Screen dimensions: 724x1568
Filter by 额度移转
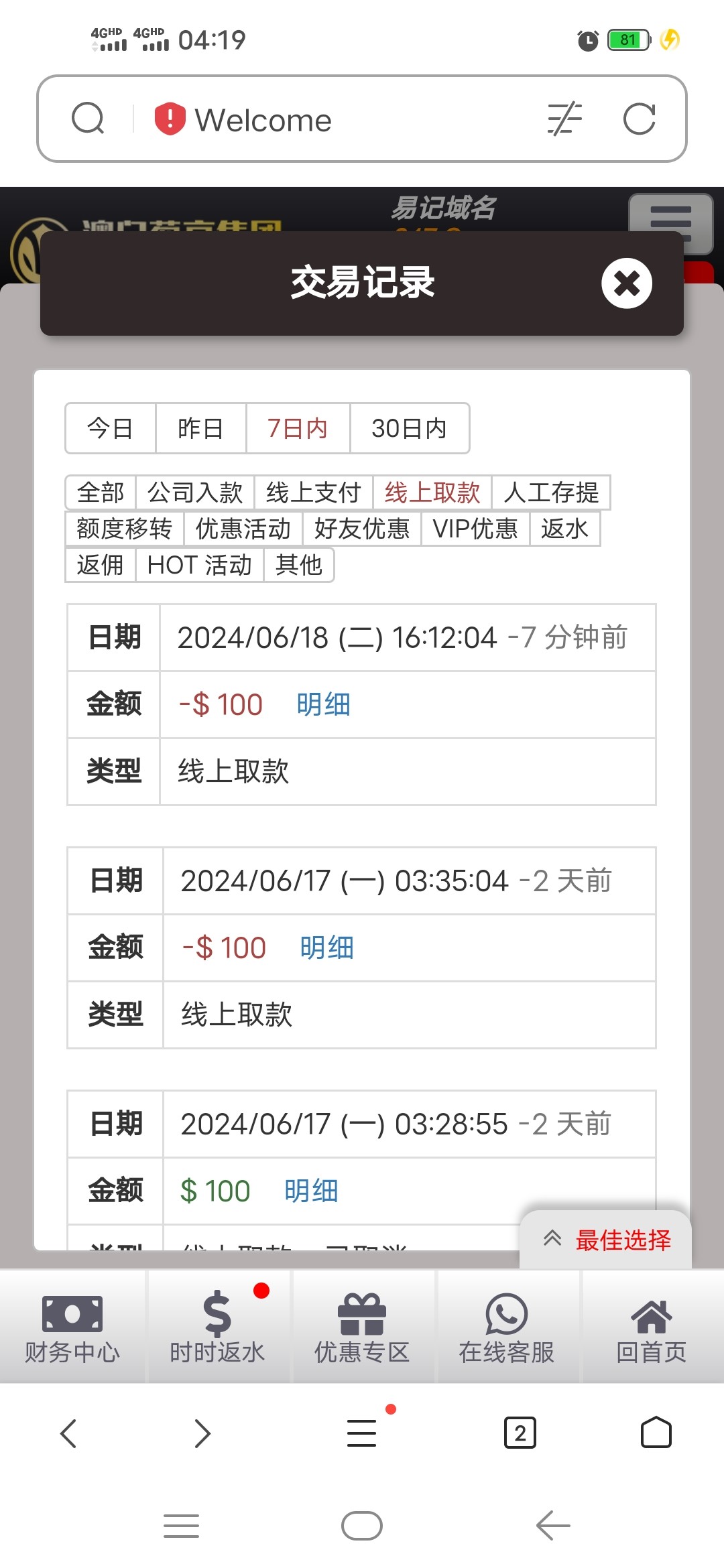(125, 529)
